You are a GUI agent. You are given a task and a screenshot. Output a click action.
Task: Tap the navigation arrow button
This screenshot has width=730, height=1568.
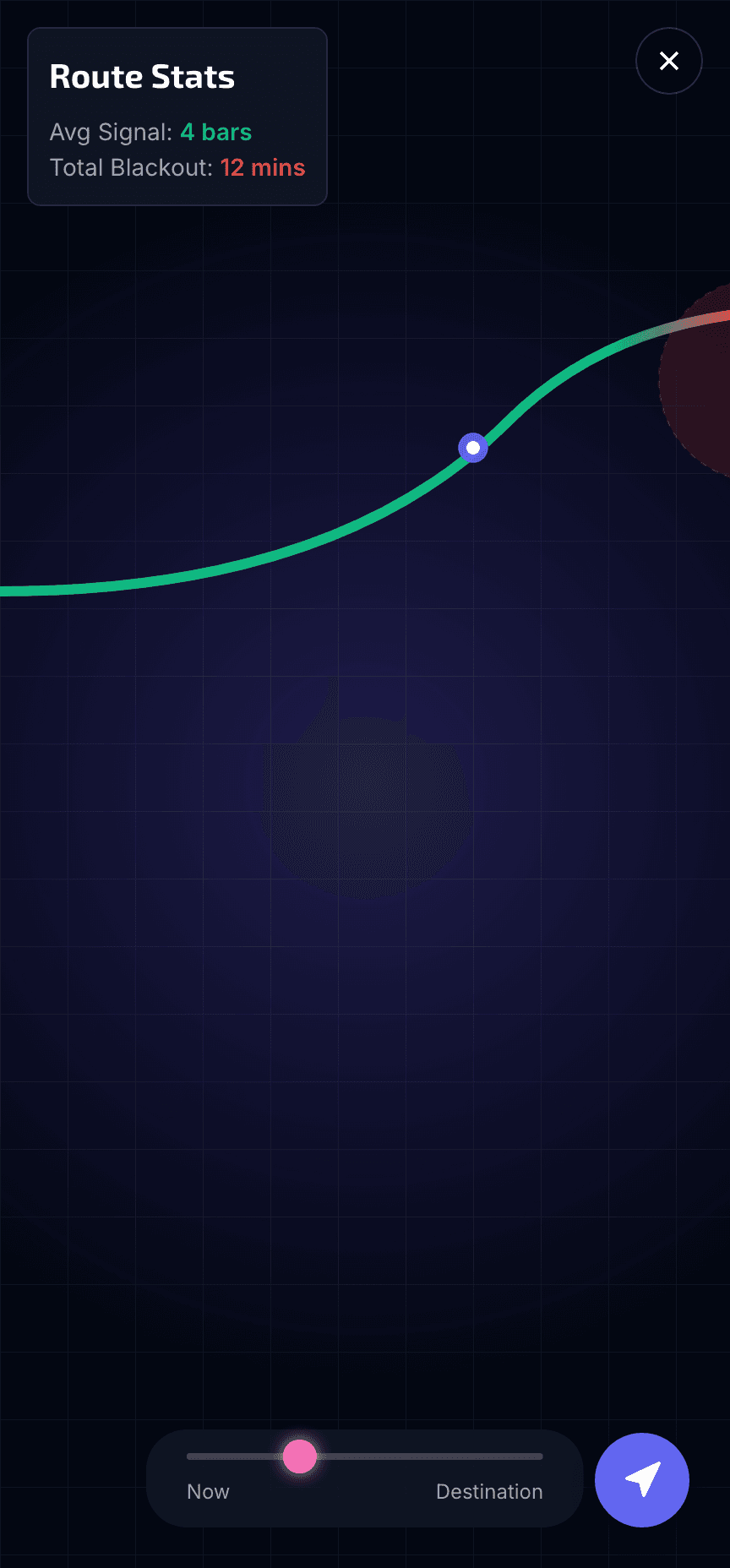[641, 1479]
